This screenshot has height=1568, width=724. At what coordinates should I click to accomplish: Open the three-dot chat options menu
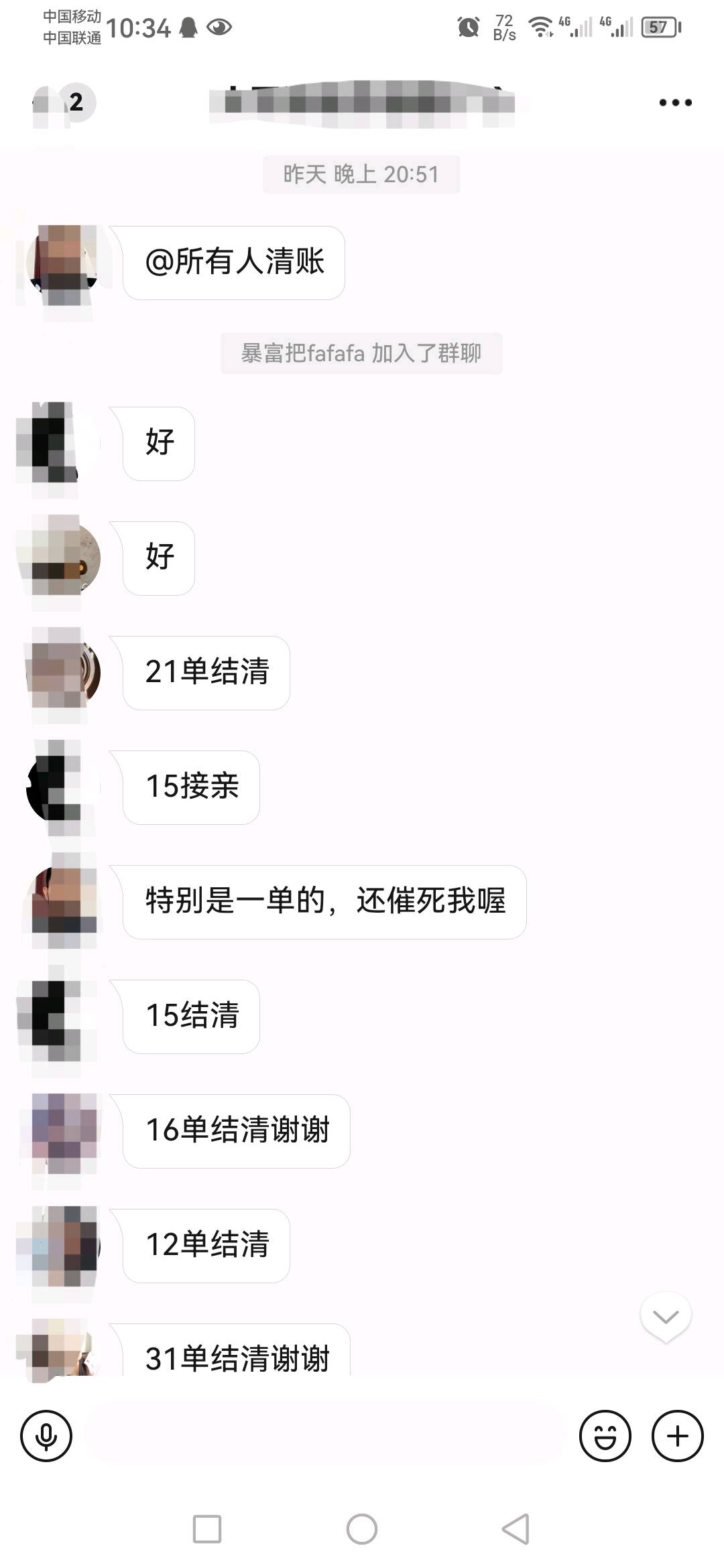tap(674, 103)
